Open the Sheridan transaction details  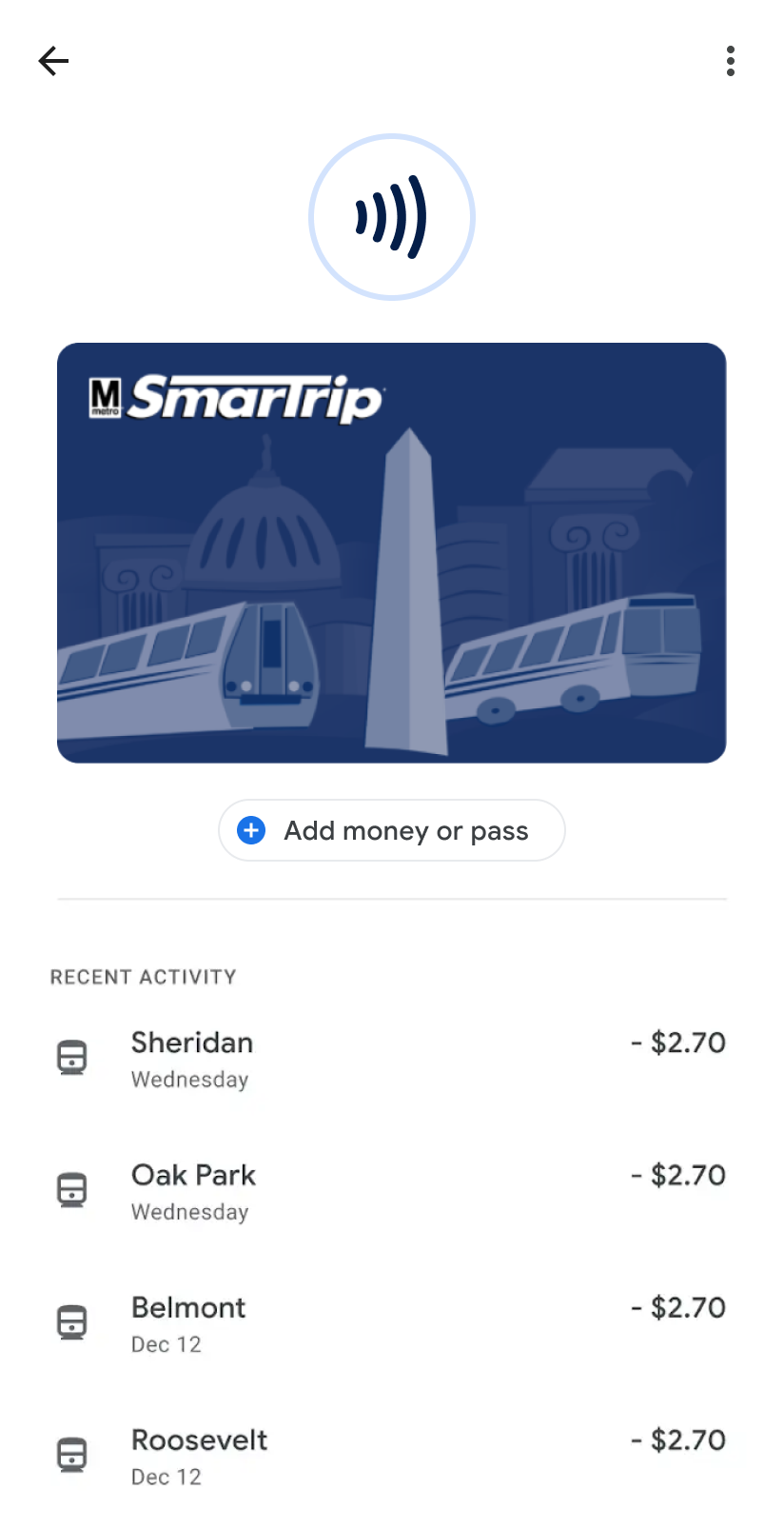pos(191,1042)
